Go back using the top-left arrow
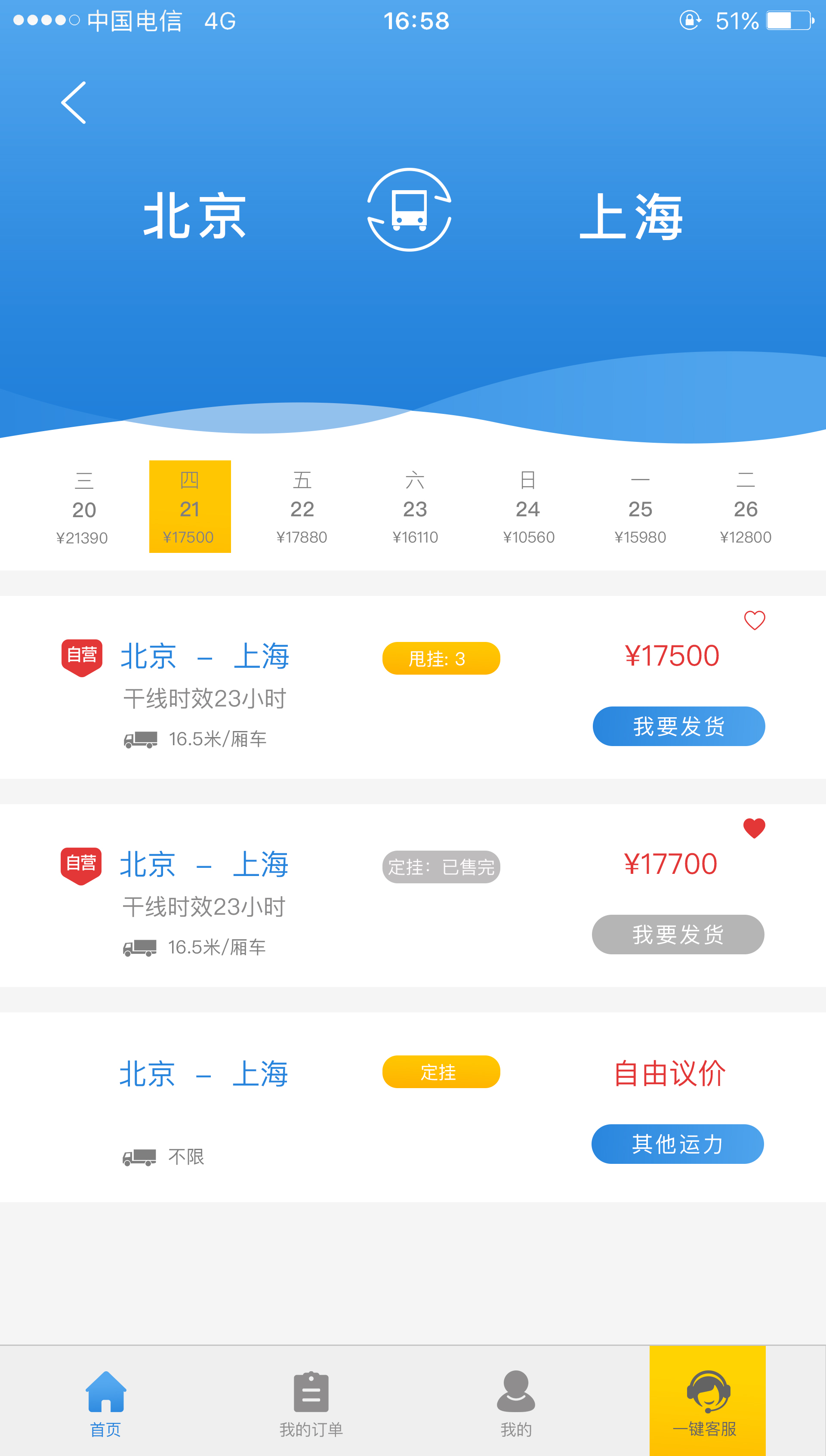 point(74,103)
